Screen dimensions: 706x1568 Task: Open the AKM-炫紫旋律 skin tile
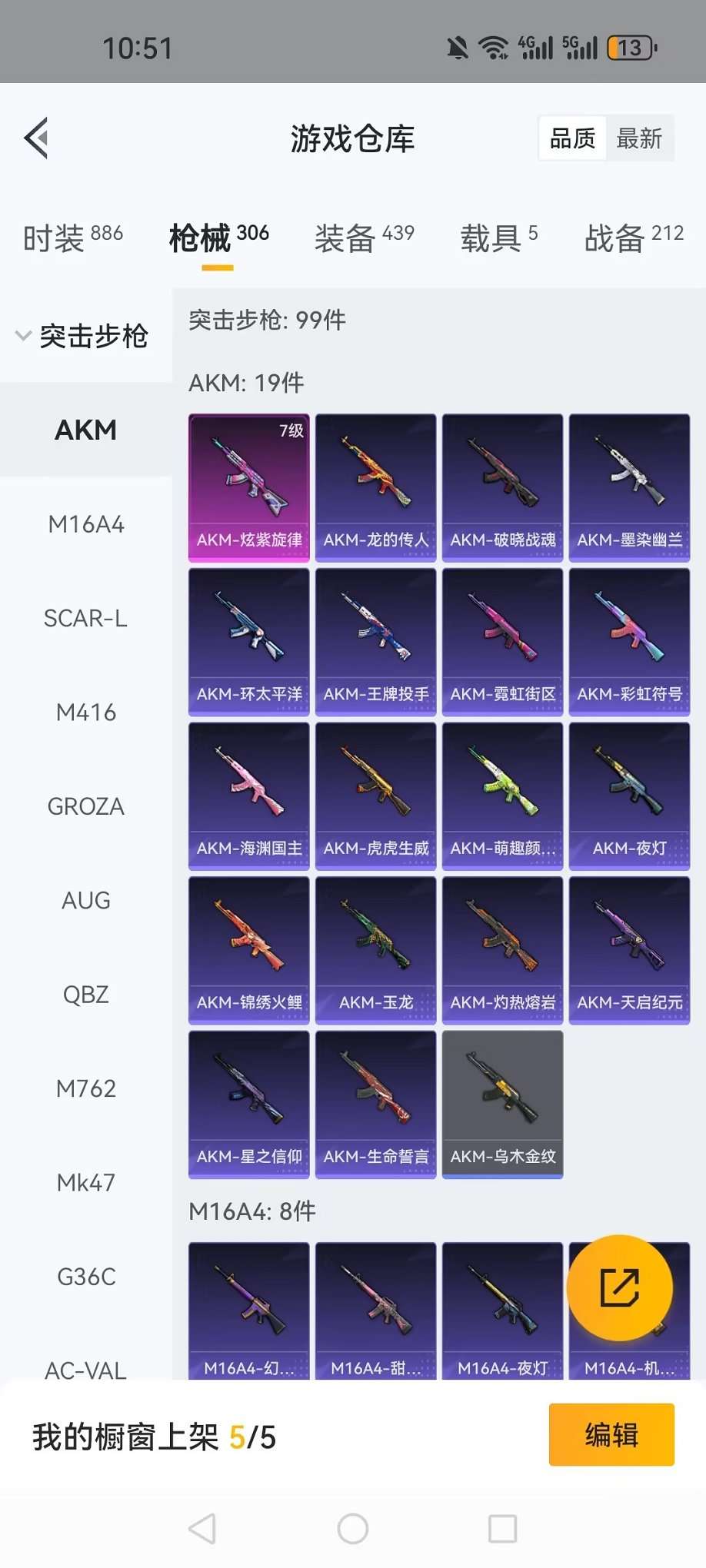[x=249, y=487]
